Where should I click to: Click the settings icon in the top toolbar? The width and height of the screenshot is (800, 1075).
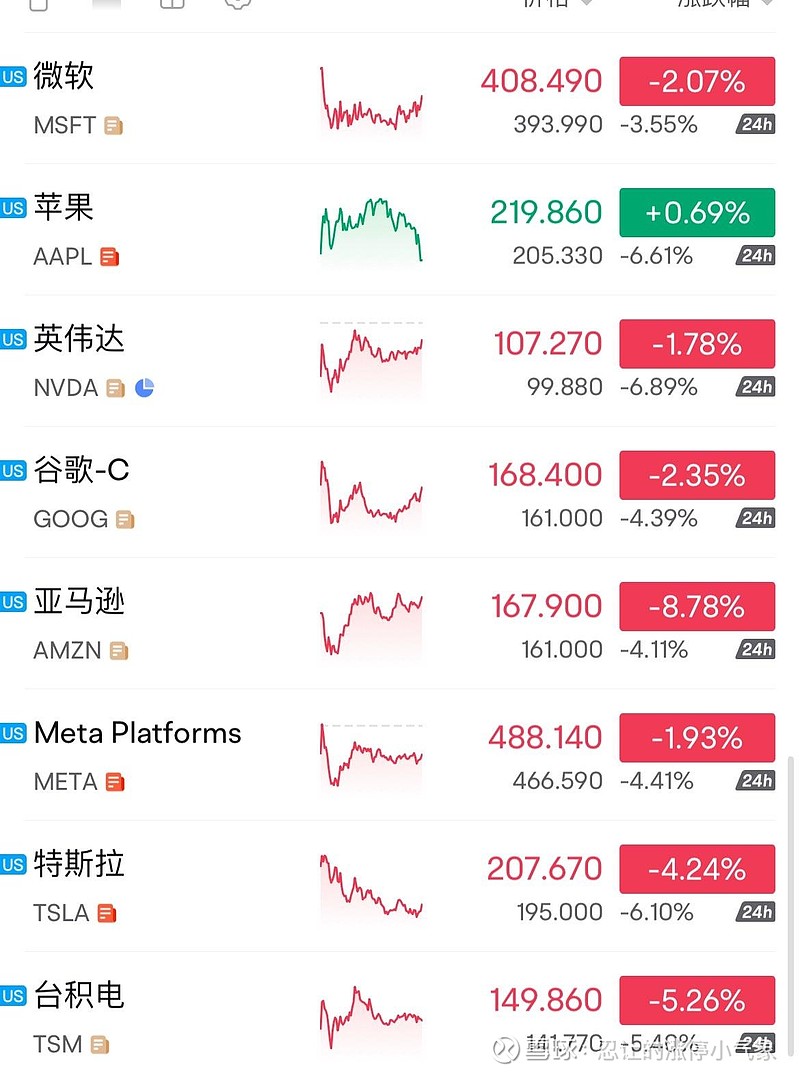237,4
